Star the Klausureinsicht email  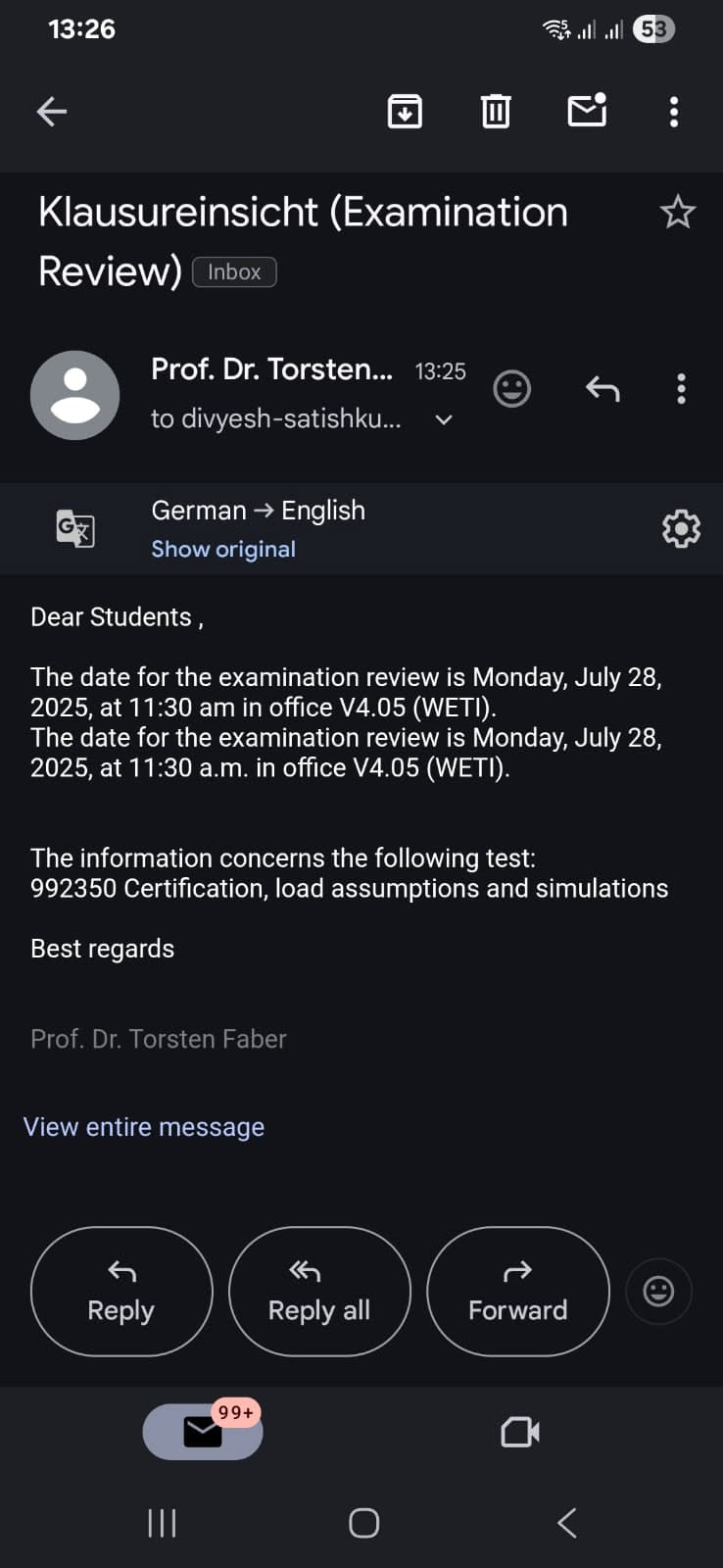tap(677, 212)
